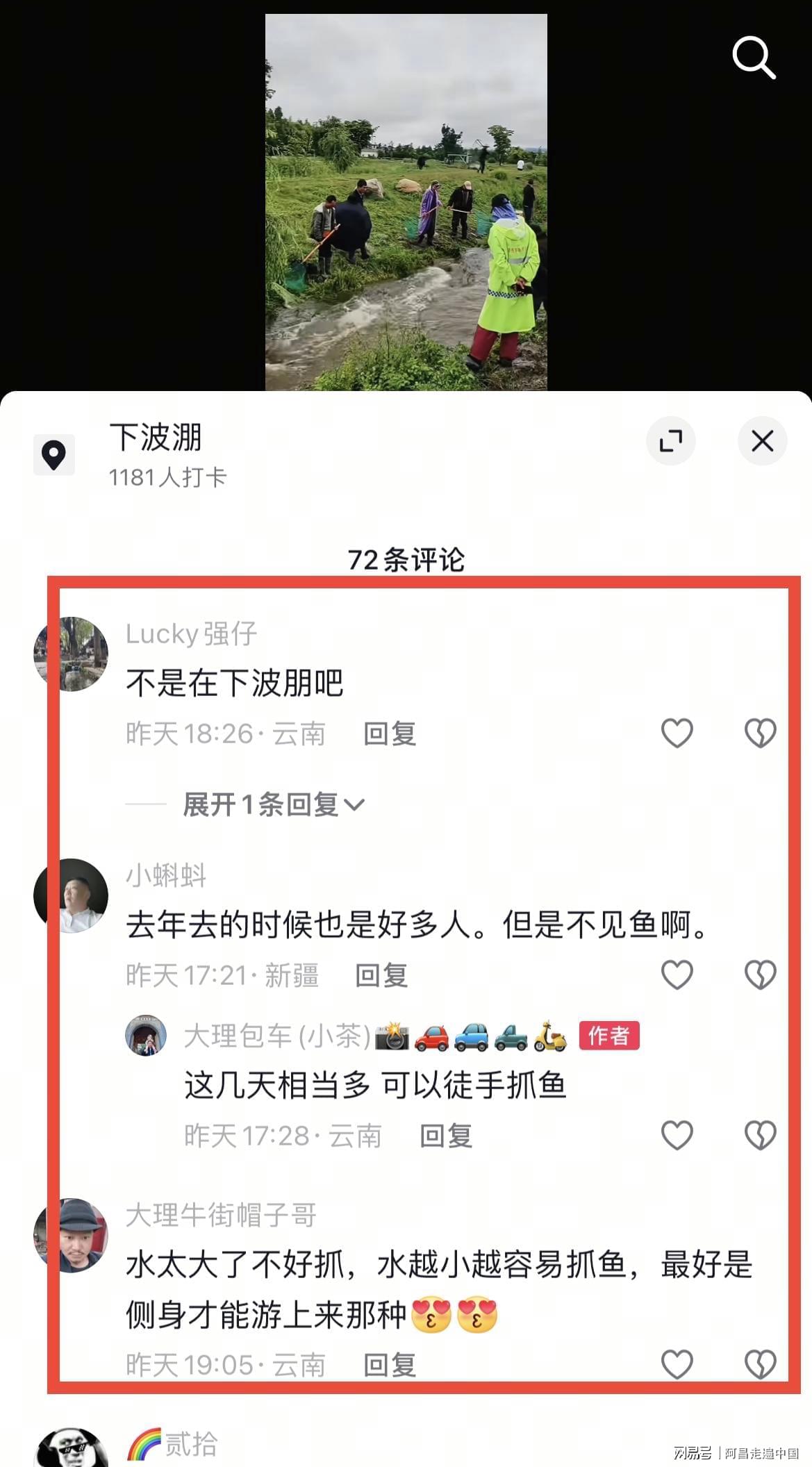Like Lucky强仔's comment

(x=677, y=733)
